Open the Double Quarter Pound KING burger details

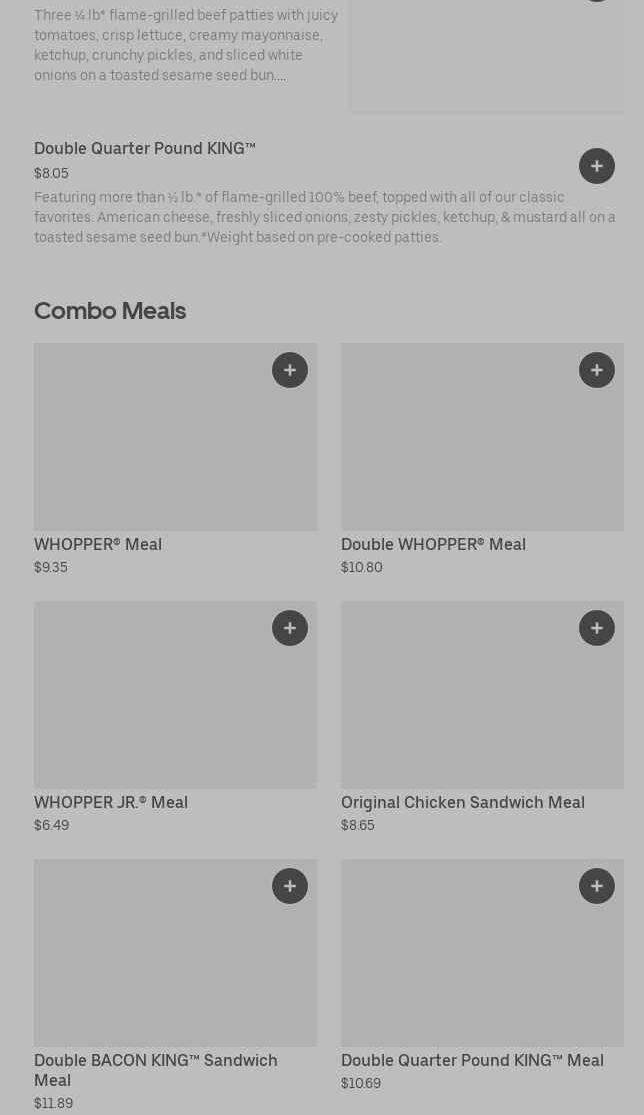[x=145, y=149]
